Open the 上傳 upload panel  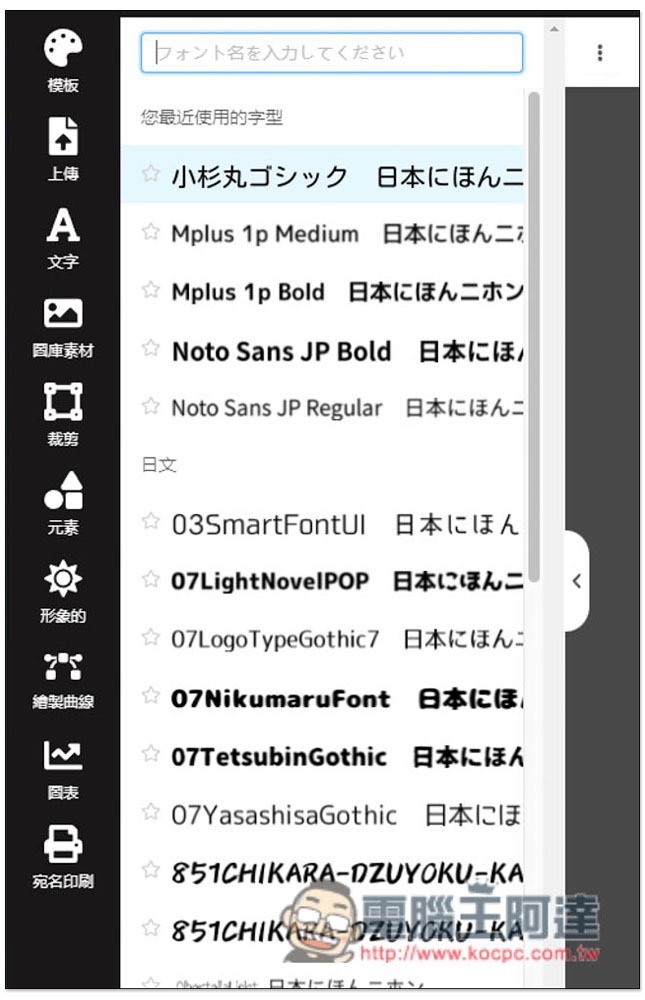click(62, 148)
